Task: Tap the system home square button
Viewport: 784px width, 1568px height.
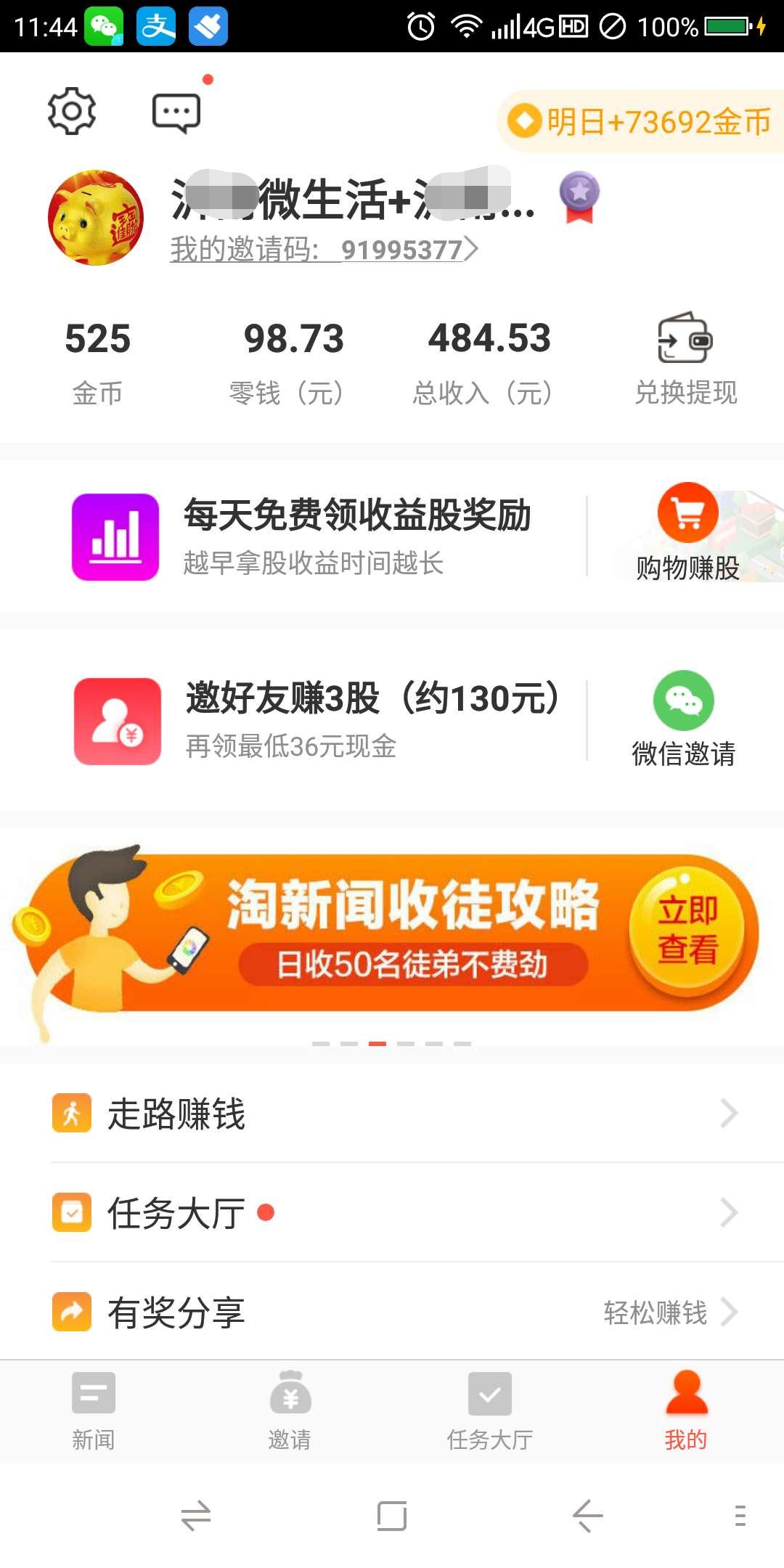Action: click(x=392, y=1516)
